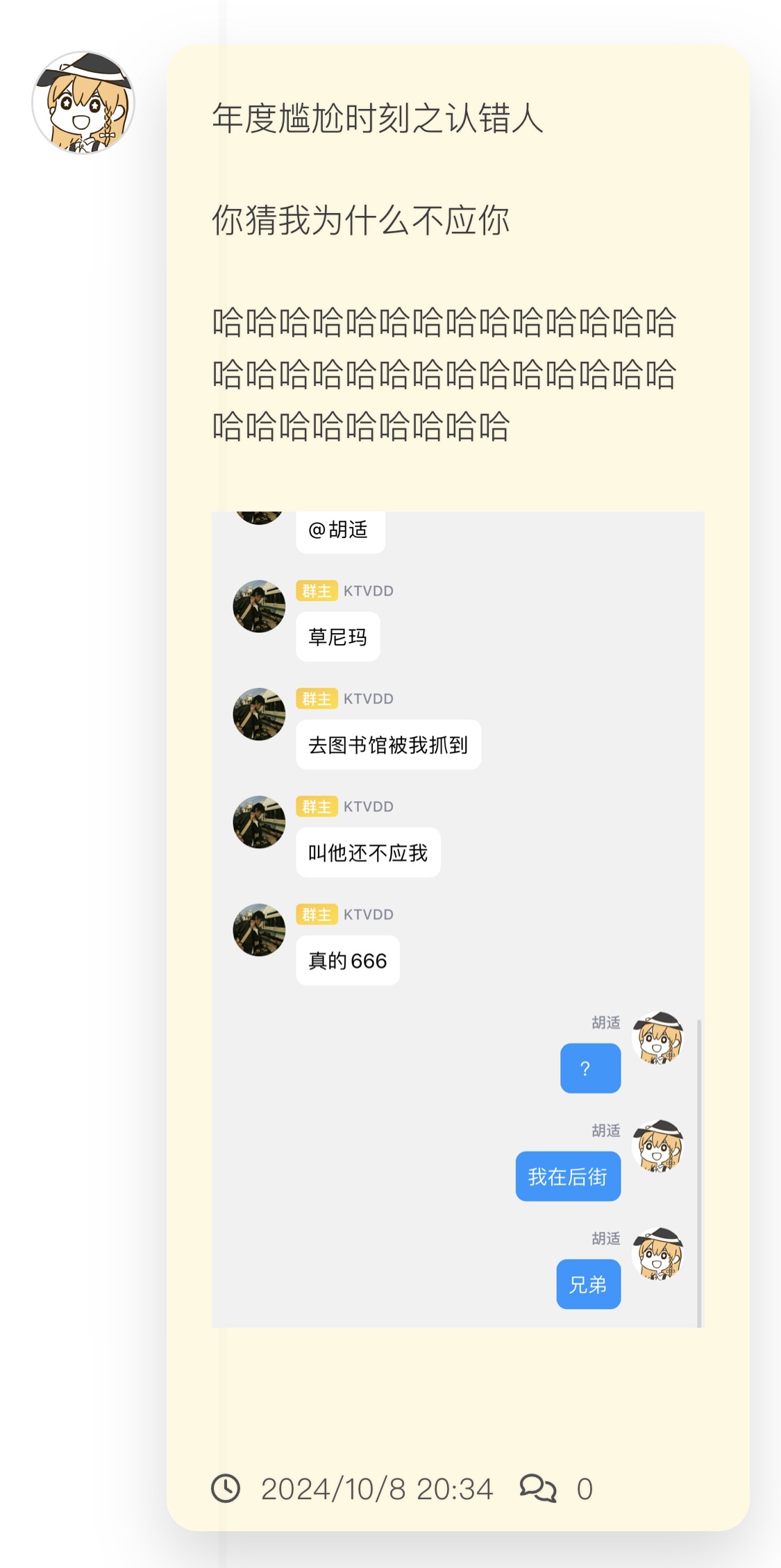Image resolution: width=781 pixels, height=1568 pixels.
Task: Open the post author's avatar profile
Action: pyautogui.click(x=83, y=103)
